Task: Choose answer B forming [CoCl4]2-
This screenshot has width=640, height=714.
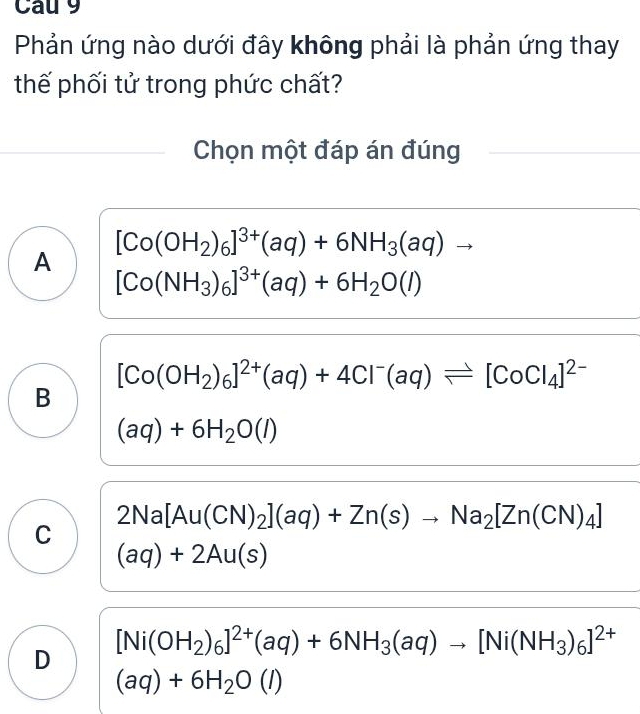Action: [x=42, y=398]
